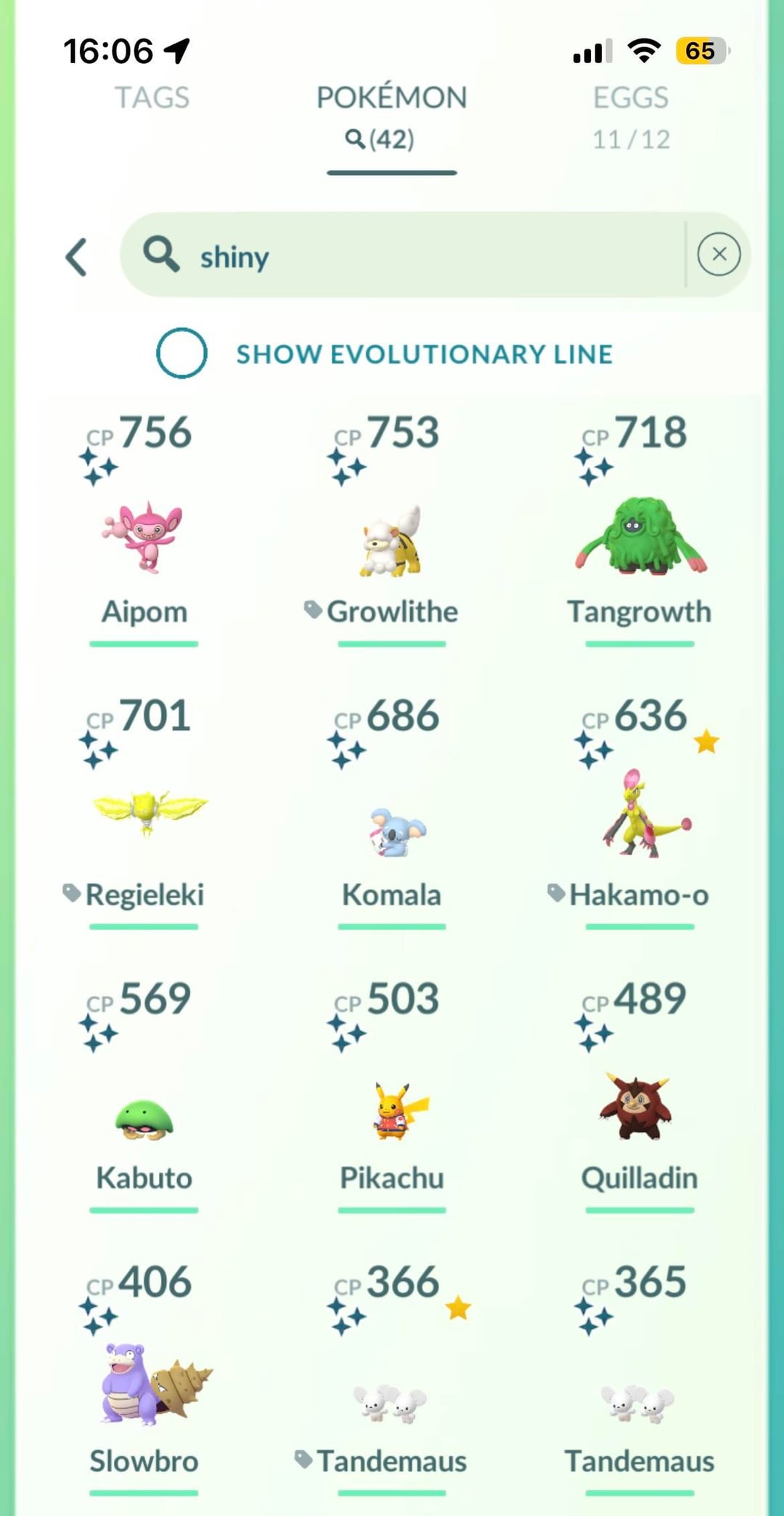784x1516 pixels.
Task: Go back using the left arrow
Action: click(x=76, y=257)
